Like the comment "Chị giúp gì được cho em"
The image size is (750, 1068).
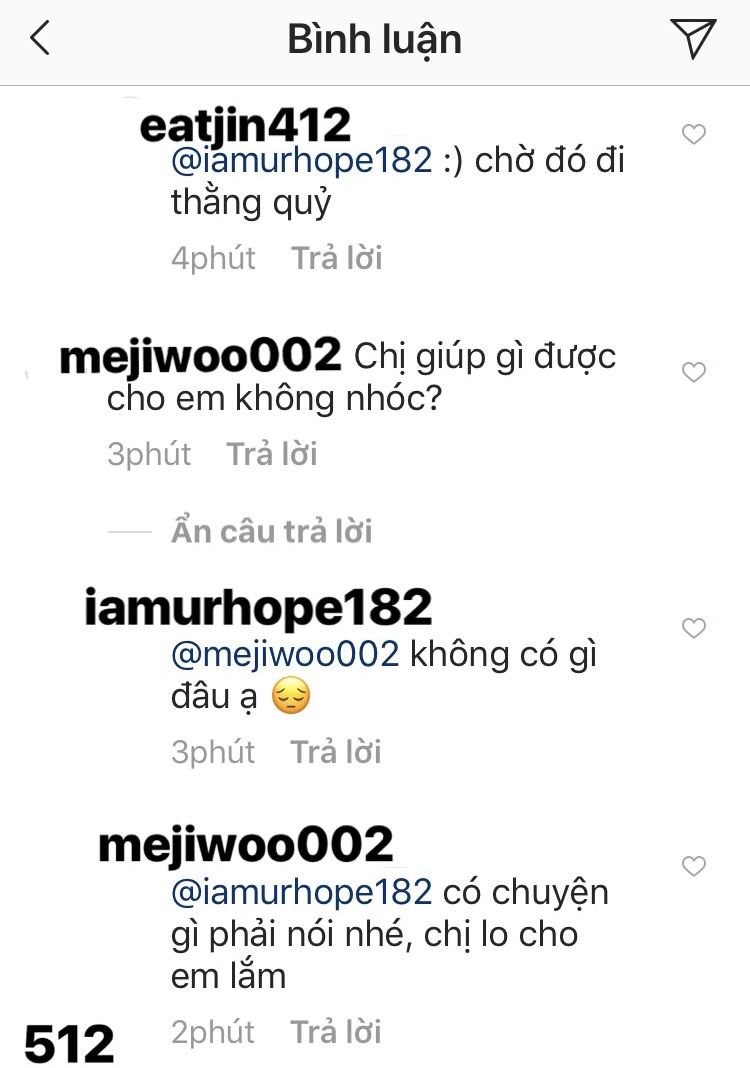[694, 373]
